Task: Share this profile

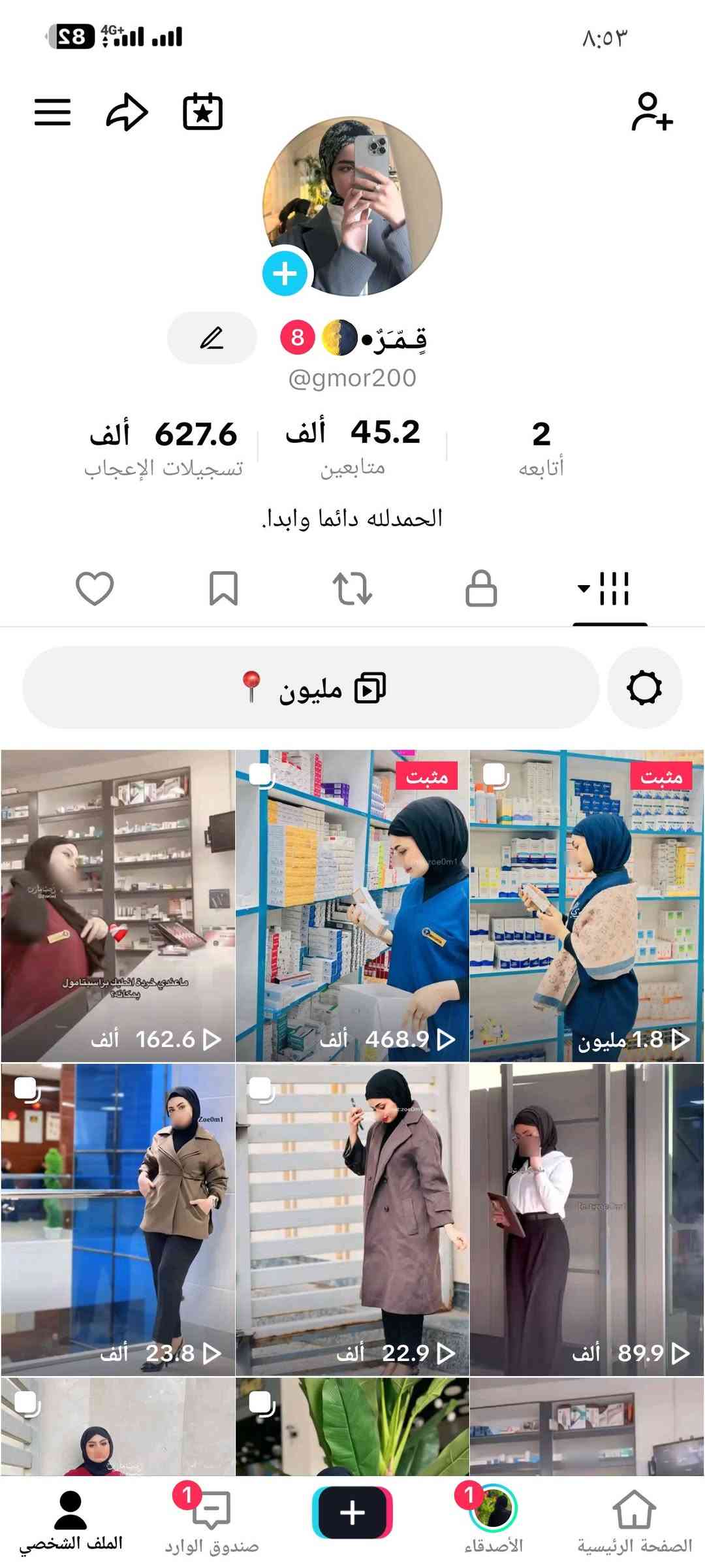Action: (127, 112)
